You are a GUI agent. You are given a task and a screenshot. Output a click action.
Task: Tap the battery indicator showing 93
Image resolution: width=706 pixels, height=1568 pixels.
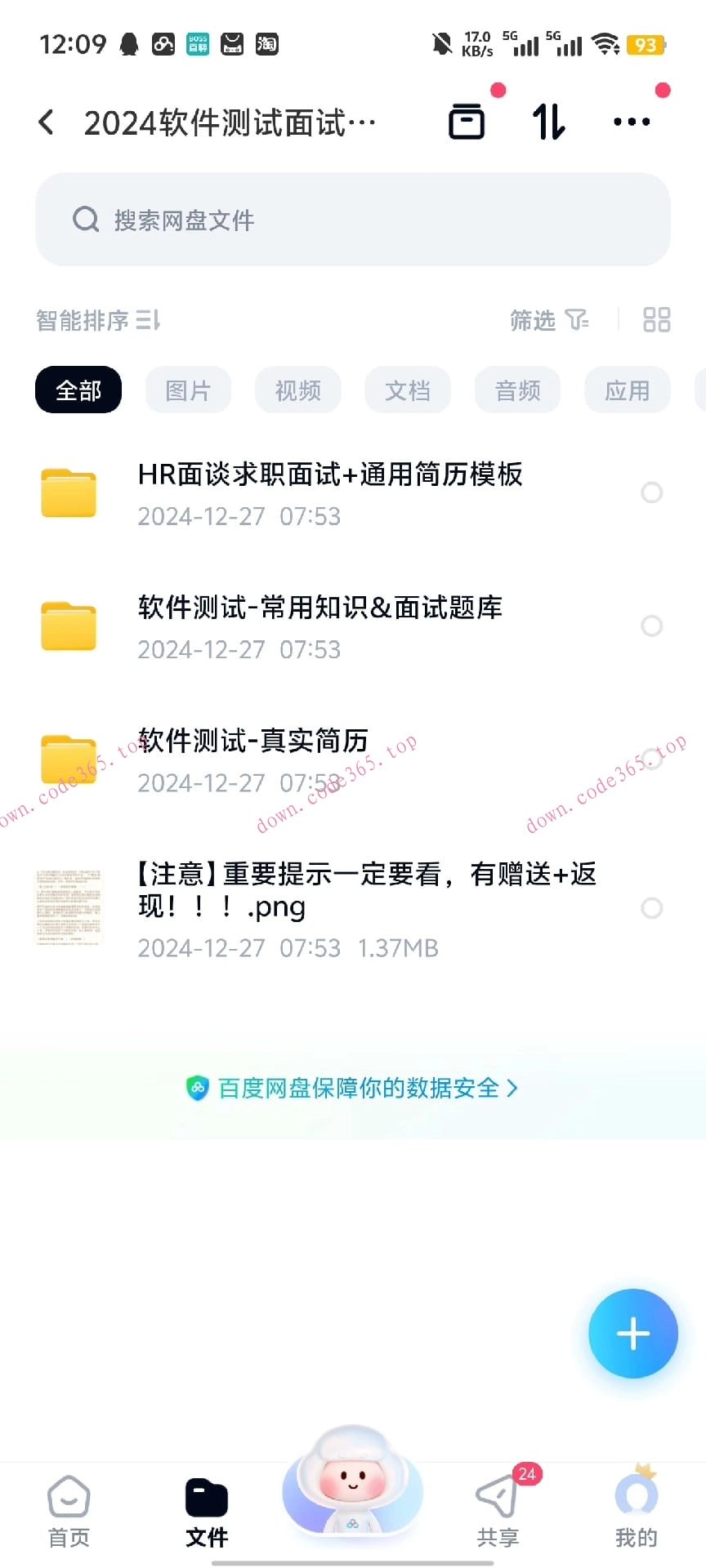tap(648, 45)
